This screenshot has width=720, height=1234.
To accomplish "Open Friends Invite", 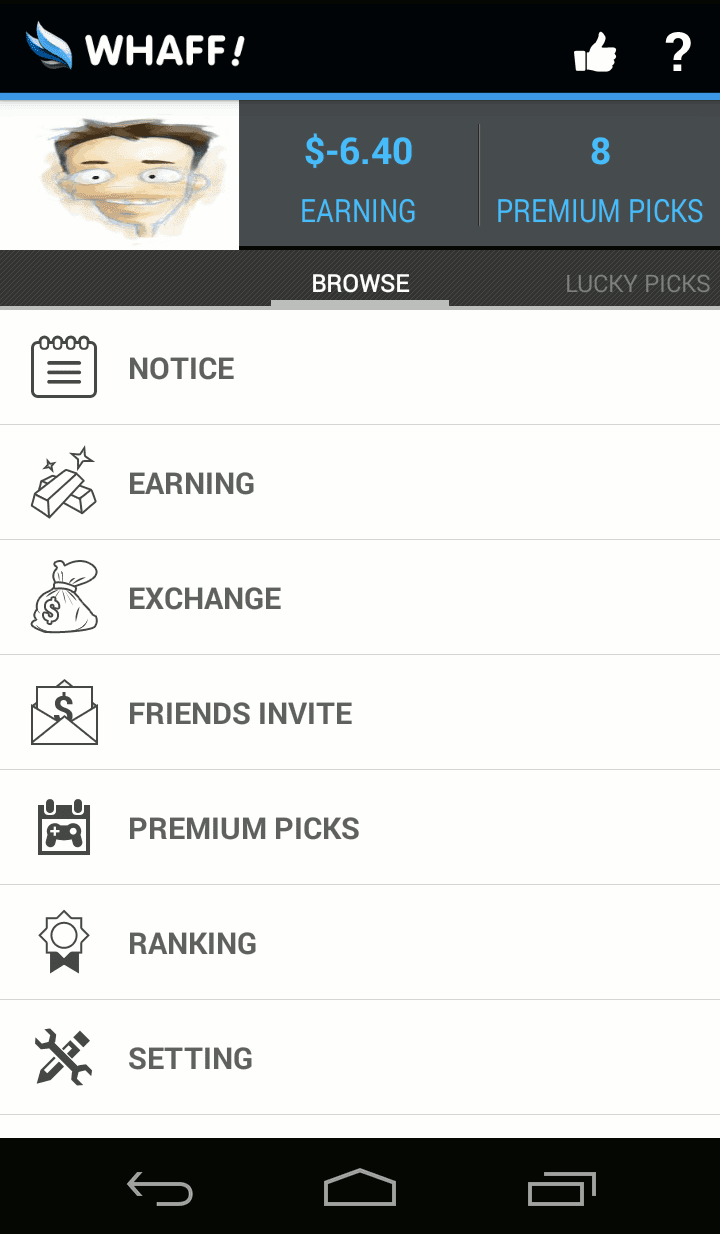I will (x=360, y=713).
